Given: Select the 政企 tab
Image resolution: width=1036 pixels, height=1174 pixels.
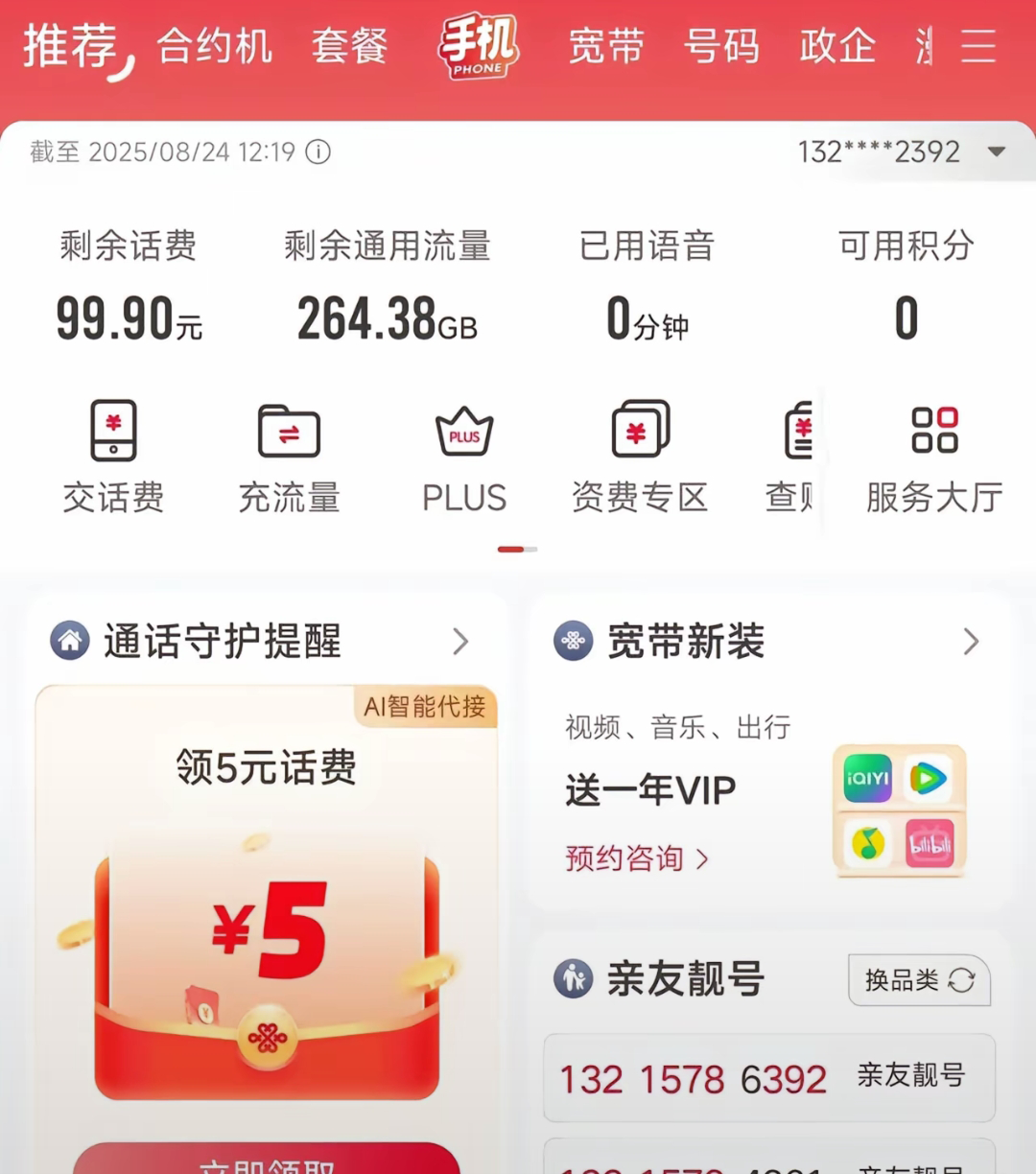Looking at the screenshot, I should (837, 46).
